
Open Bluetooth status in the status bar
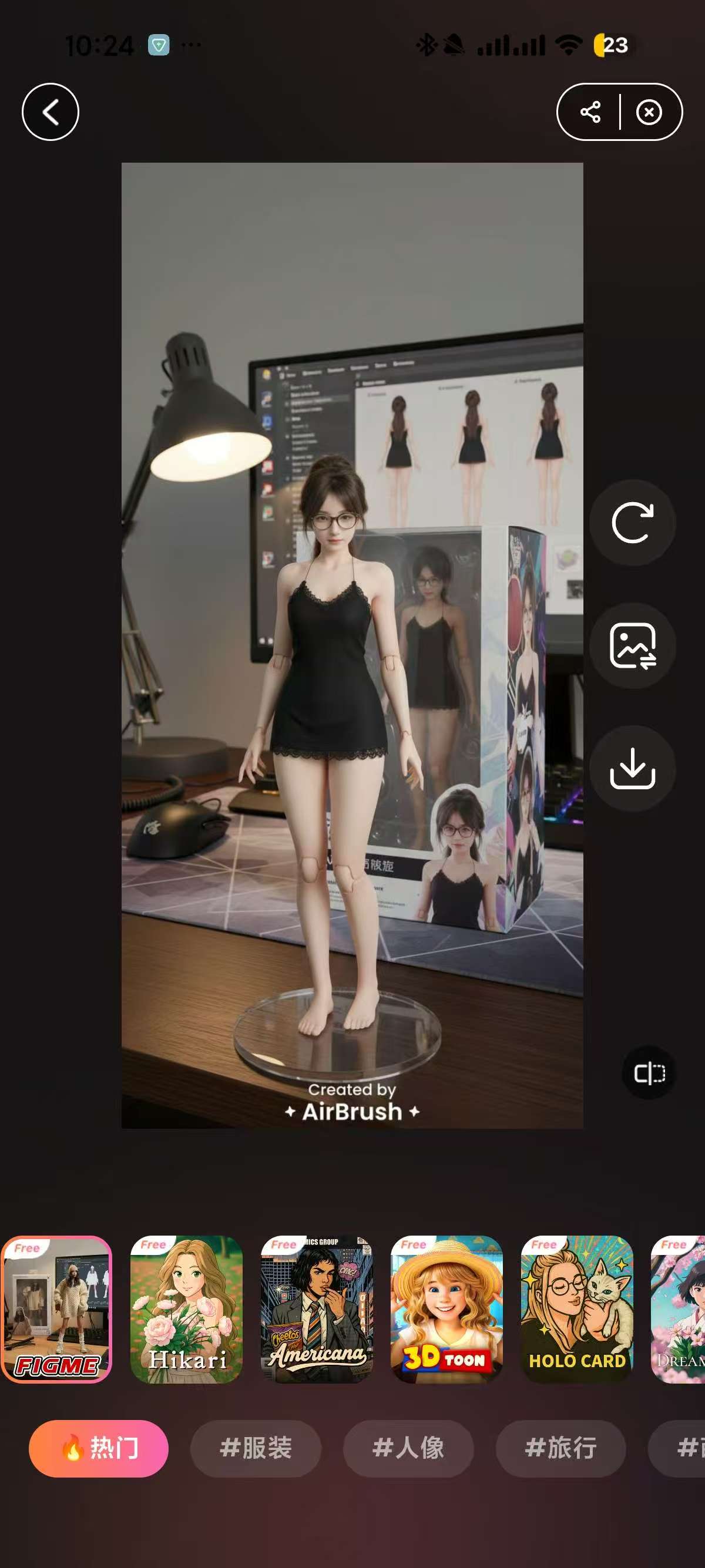427,44
